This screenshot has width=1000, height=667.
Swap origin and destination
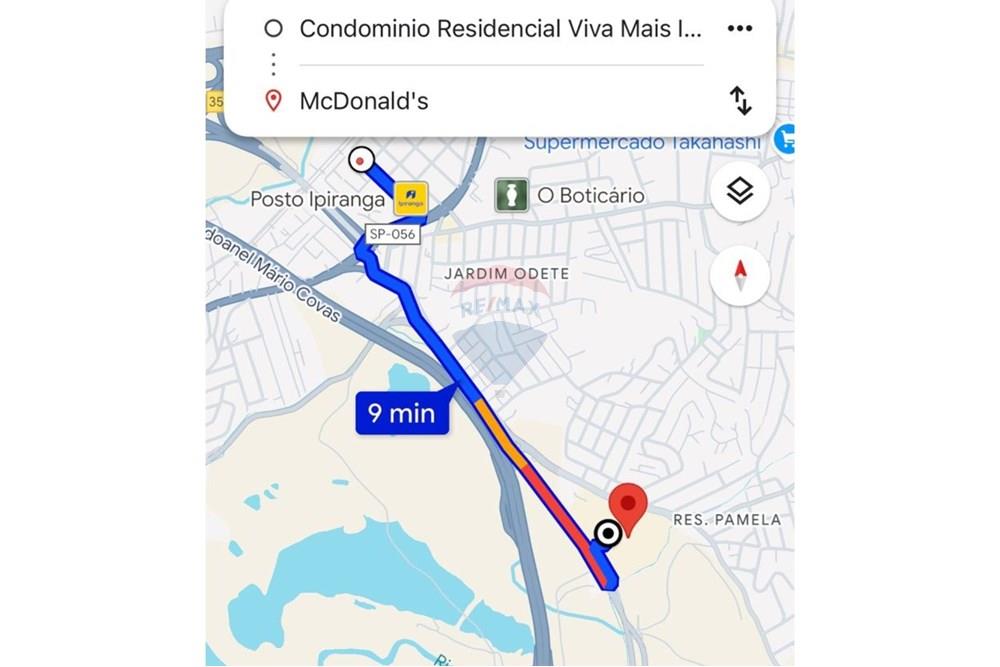point(740,101)
